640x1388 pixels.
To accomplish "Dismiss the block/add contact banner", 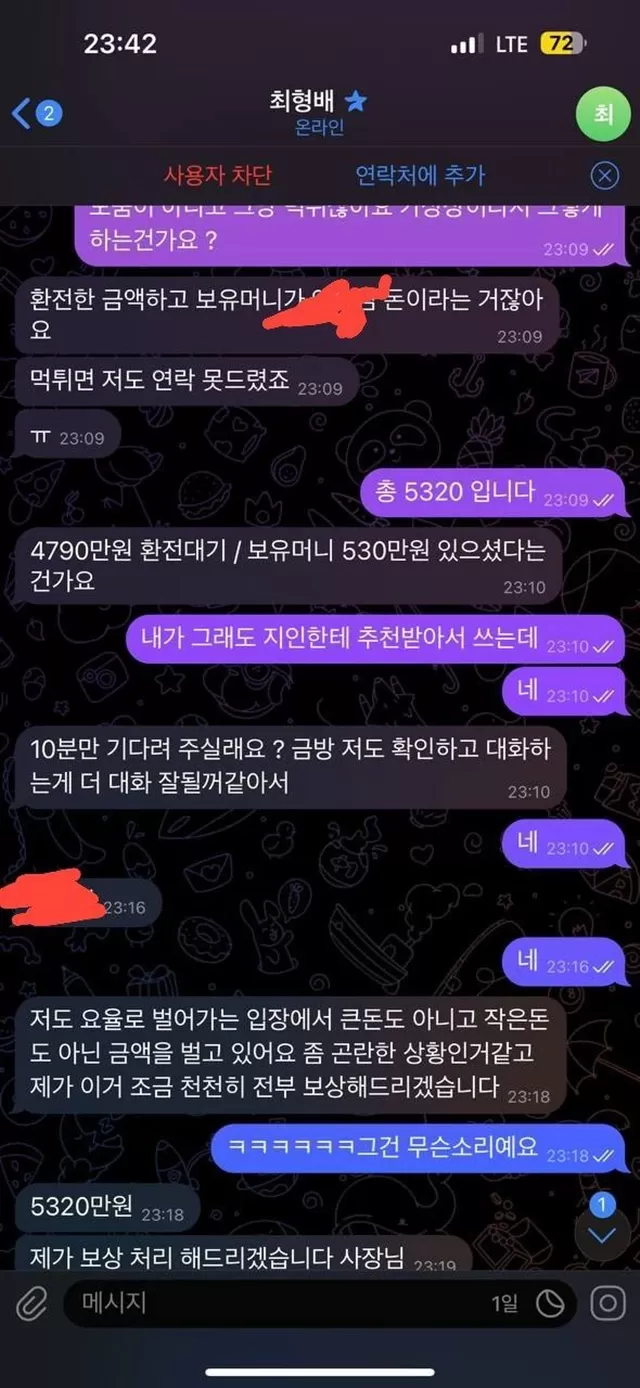I will coord(604,176).
